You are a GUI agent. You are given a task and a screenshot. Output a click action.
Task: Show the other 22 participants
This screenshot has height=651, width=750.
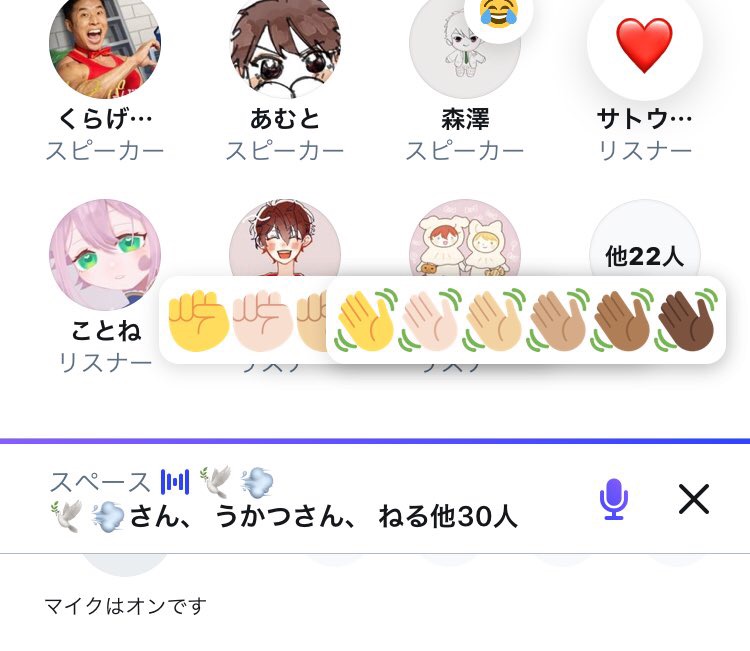click(x=645, y=255)
